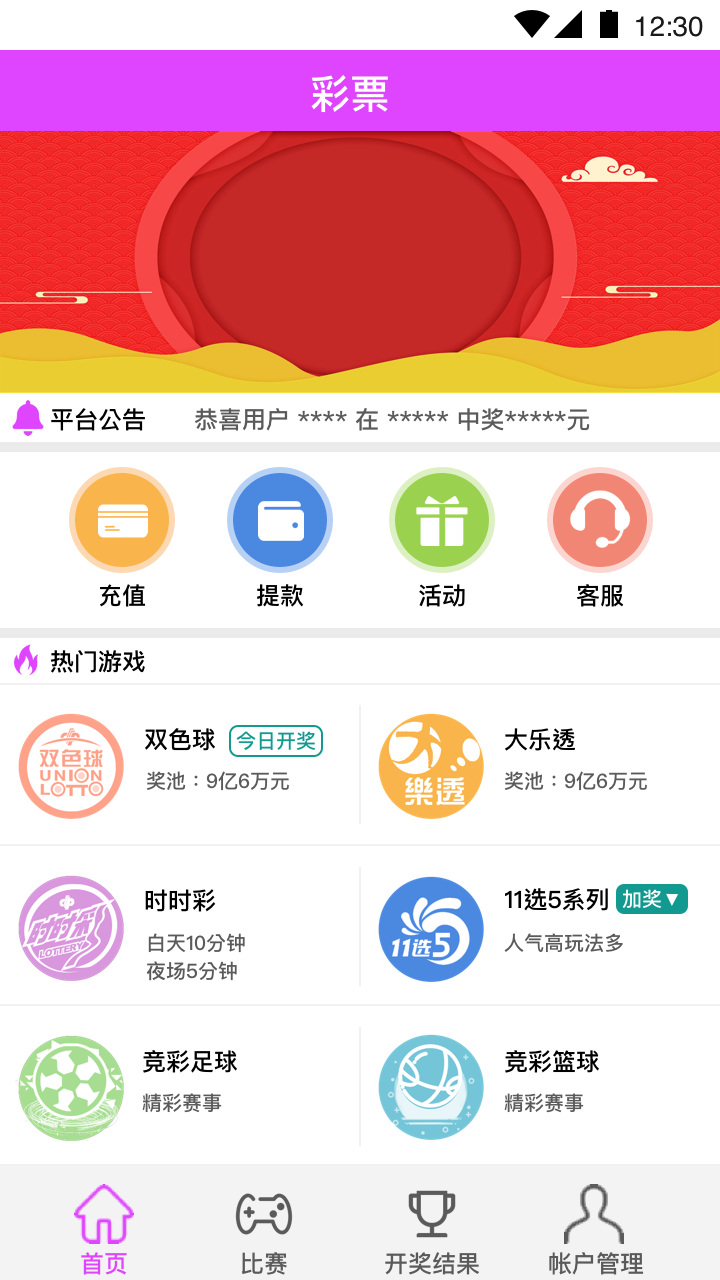The image size is (720, 1280).
Task: Open the 帐户管理 account tab
Action: coord(595,1230)
